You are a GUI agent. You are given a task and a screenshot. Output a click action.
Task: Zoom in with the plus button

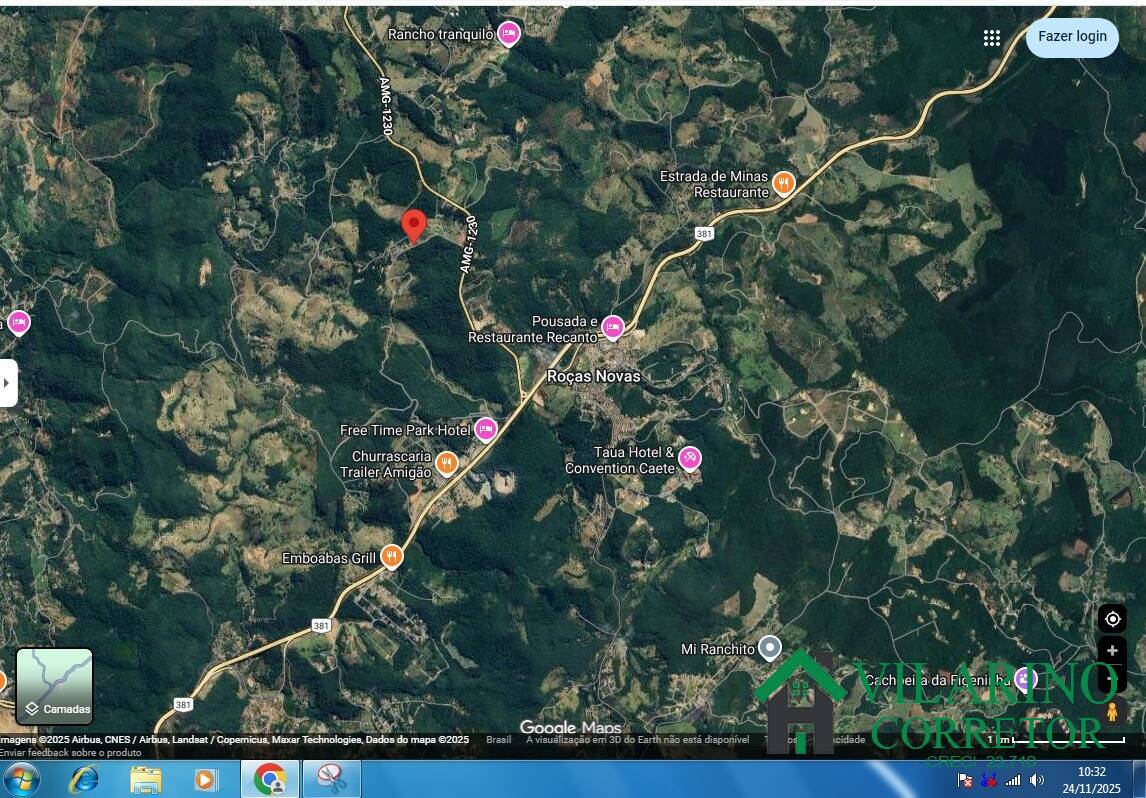[1112, 651]
